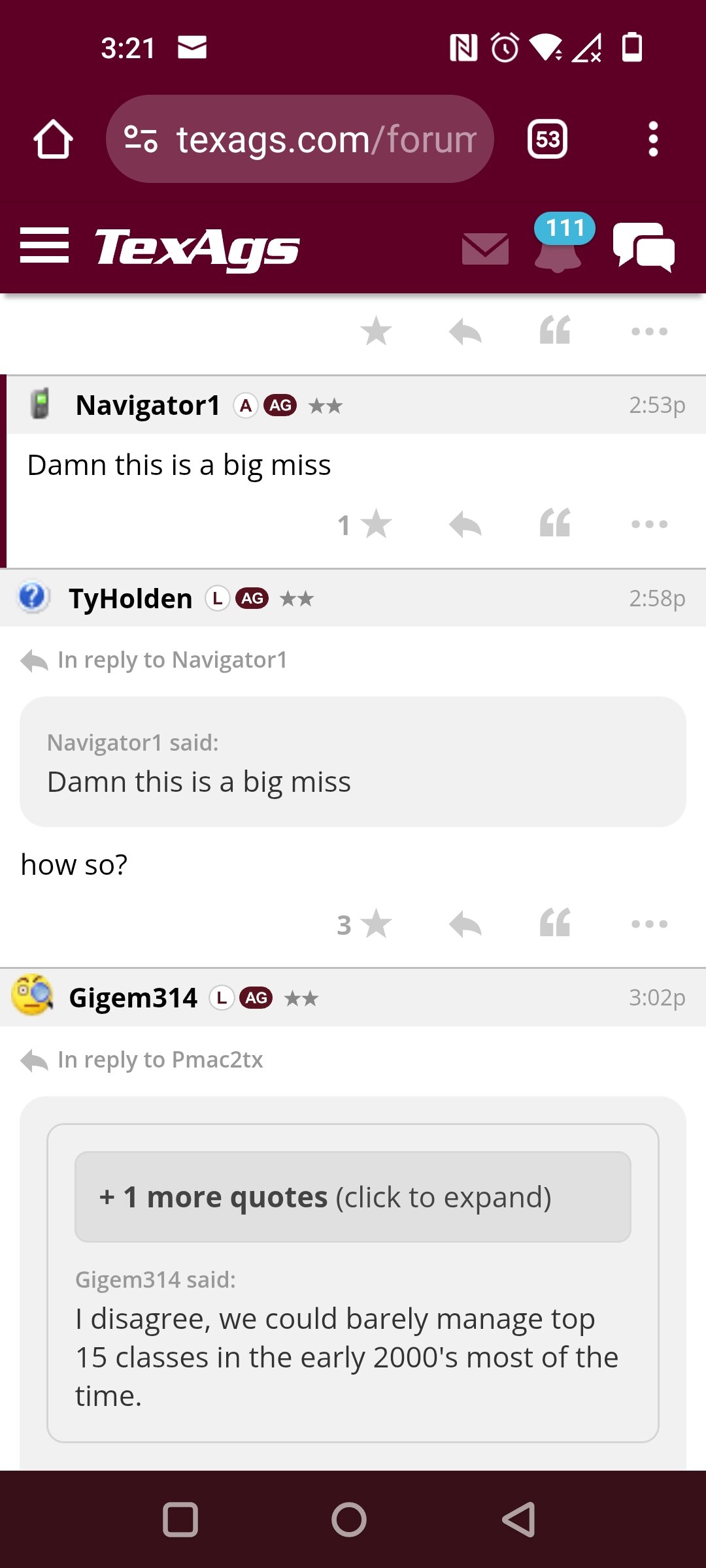The height and width of the screenshot is (1568, 706).
Task: Open Gigem314's user profile
Action: coord(133,998)
